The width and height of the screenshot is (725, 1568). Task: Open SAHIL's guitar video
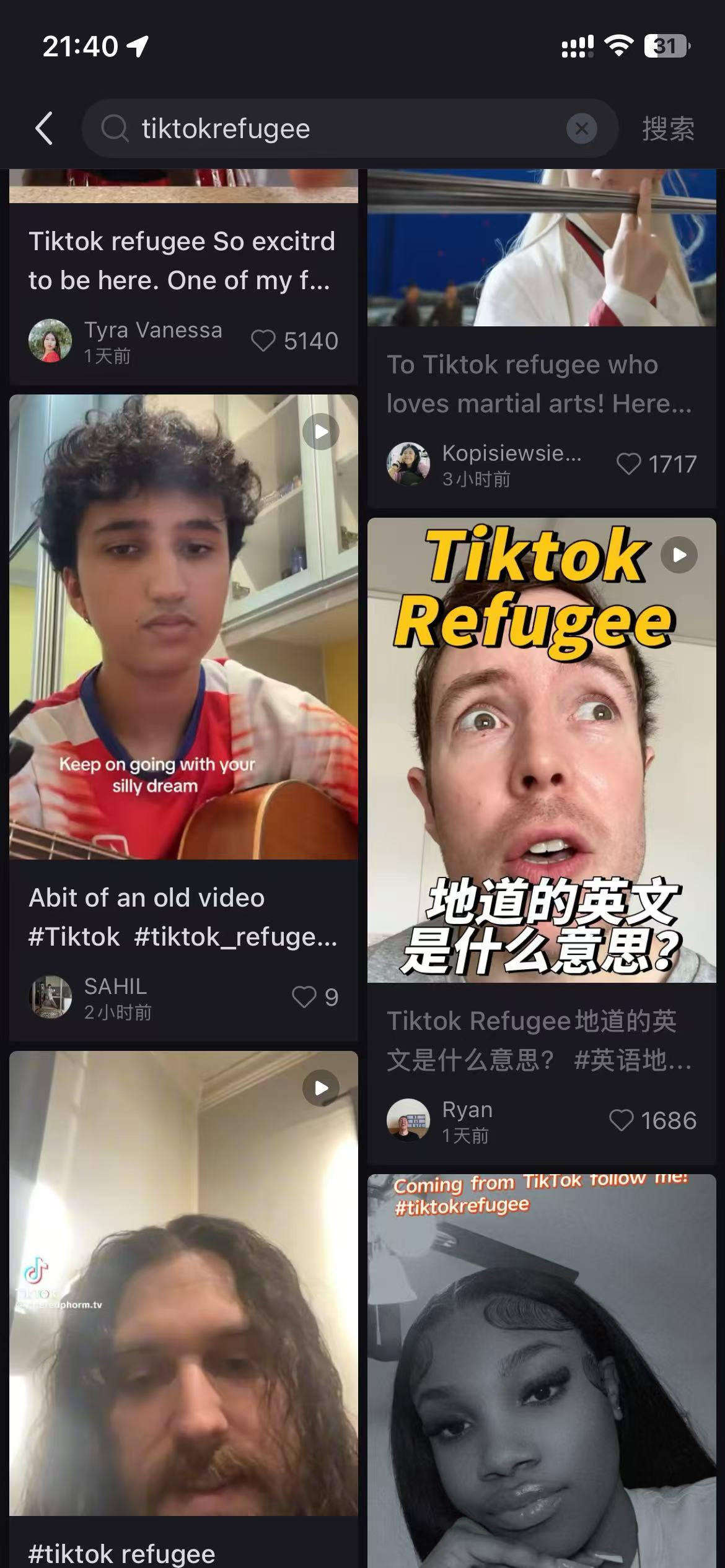click(183, 627)
